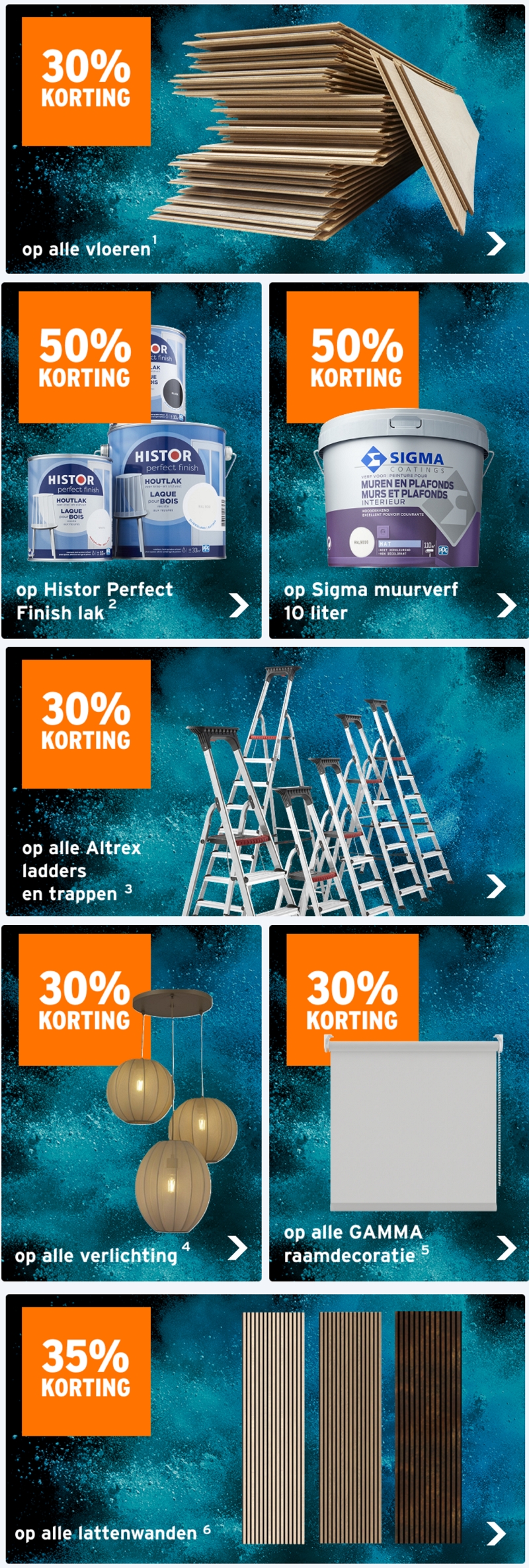This screenshot has width=529, height=1568.
Task: Tap the GAMMA raamdecoratie discount tile
Action: [399, 1103]
